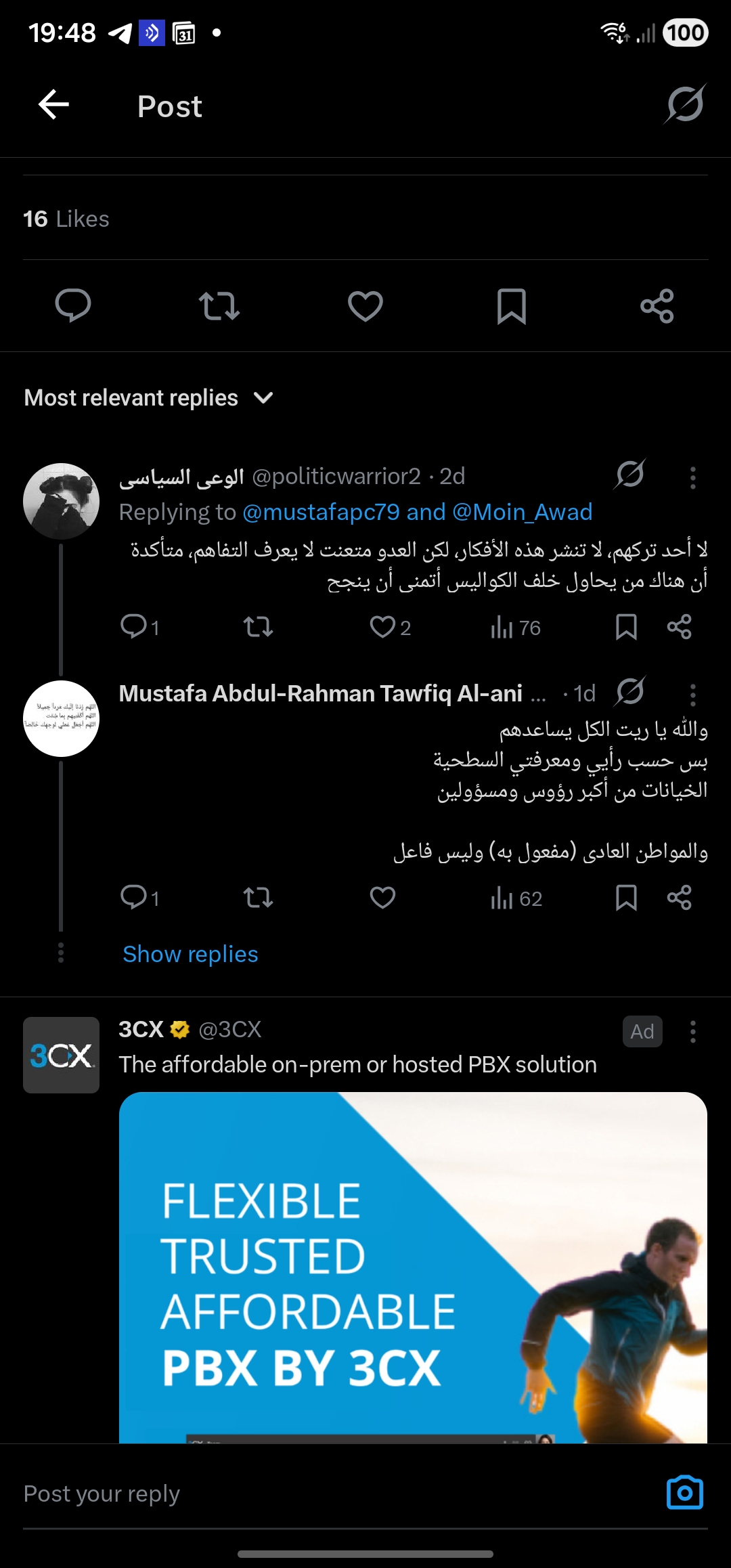Screen dimensions: 731x1568
Task: Repost the main post
Action: pos(219,306)
